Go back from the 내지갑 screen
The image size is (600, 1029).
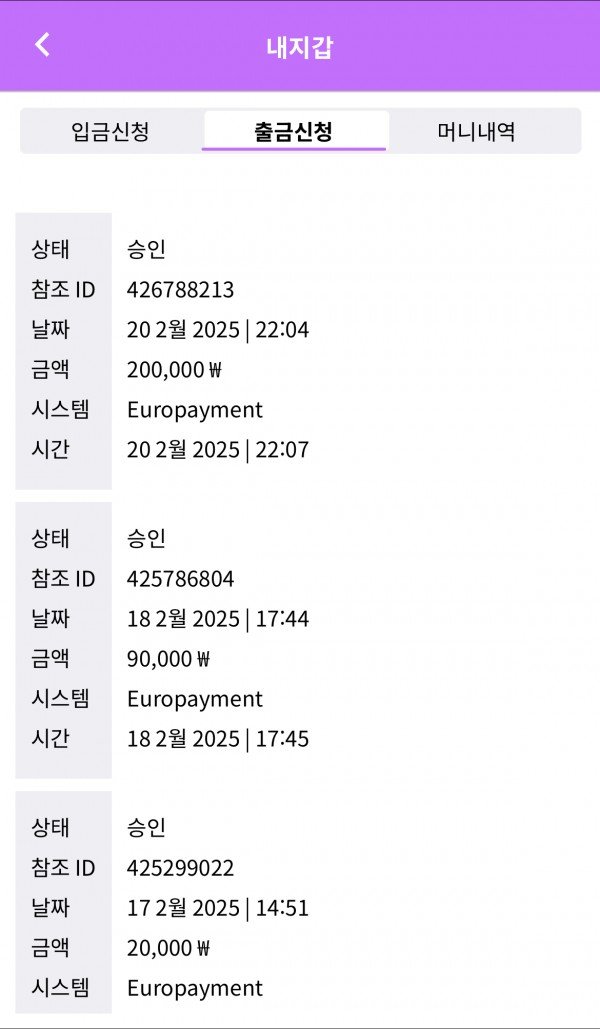pos(42,45)
